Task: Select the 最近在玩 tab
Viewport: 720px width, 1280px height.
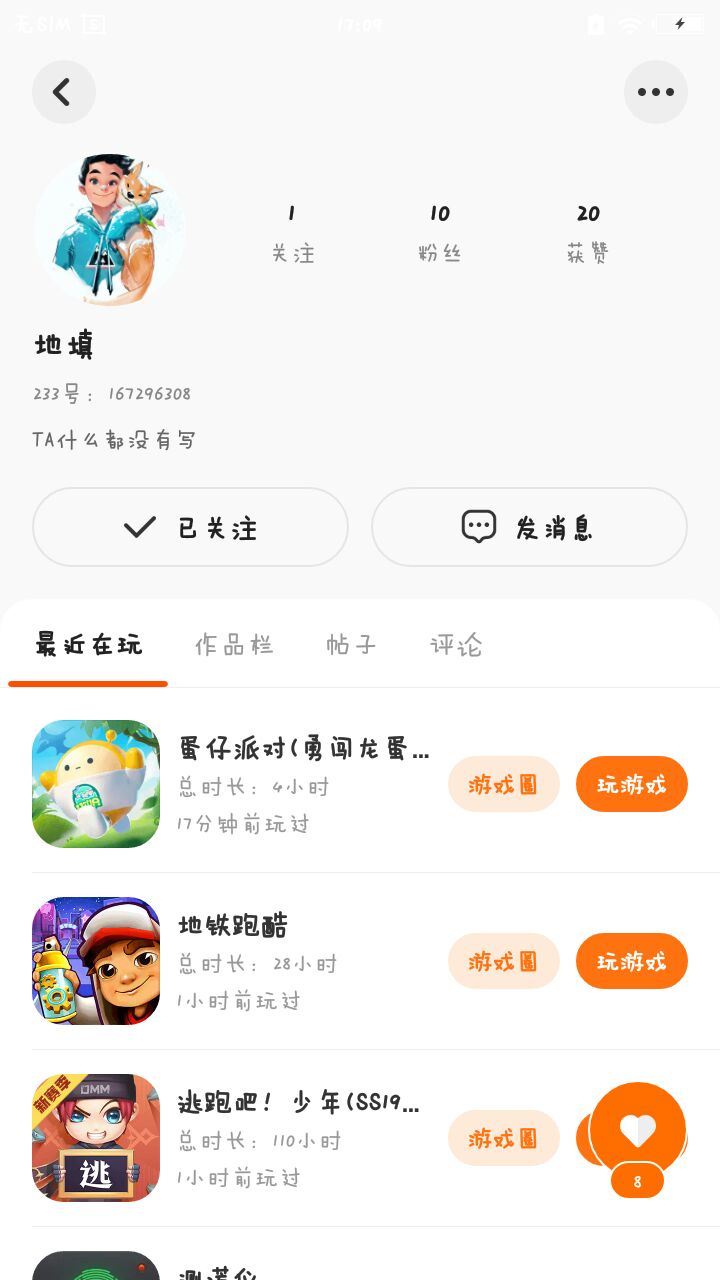Action: tap(88, 645)
